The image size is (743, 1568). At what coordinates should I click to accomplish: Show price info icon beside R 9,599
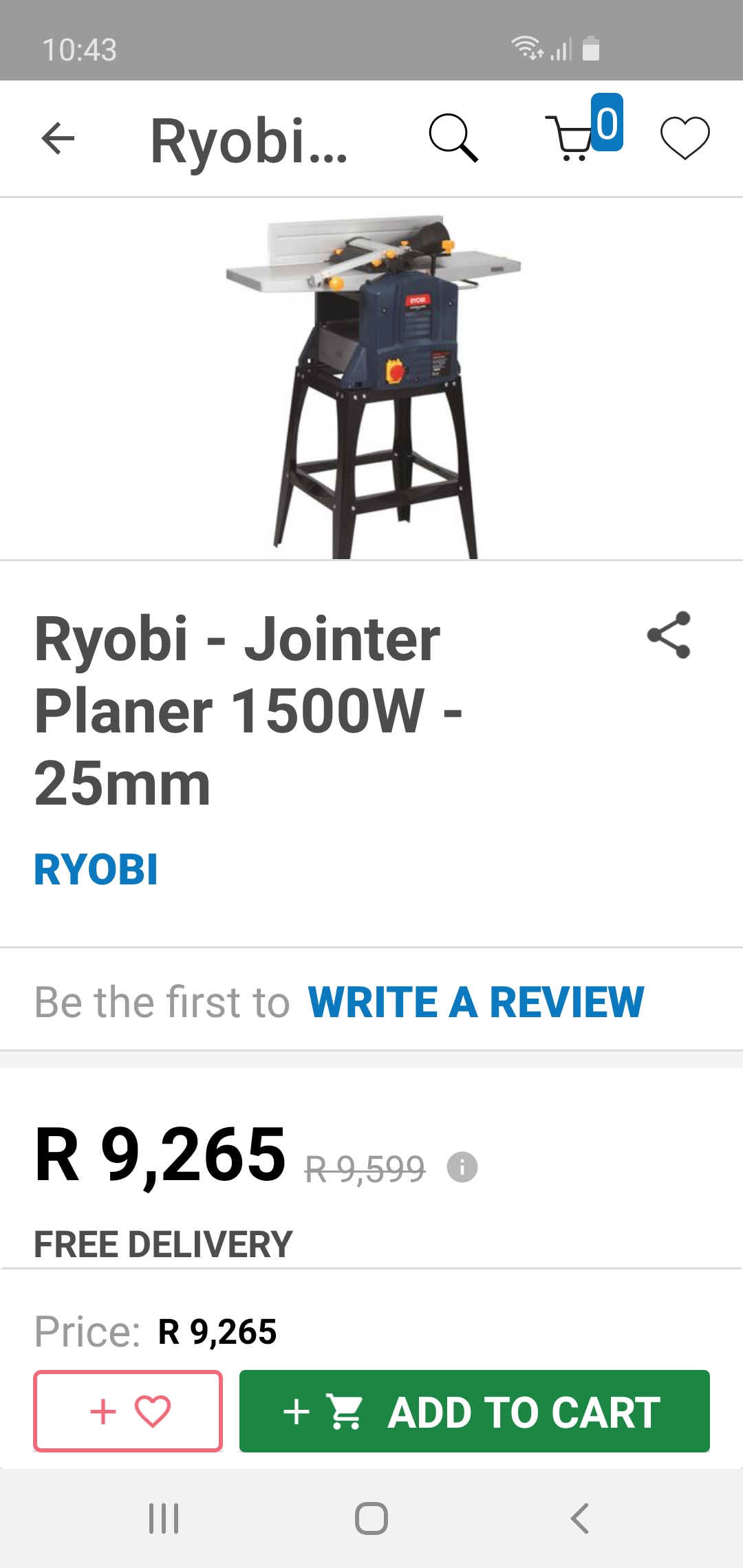[462, 1167]
